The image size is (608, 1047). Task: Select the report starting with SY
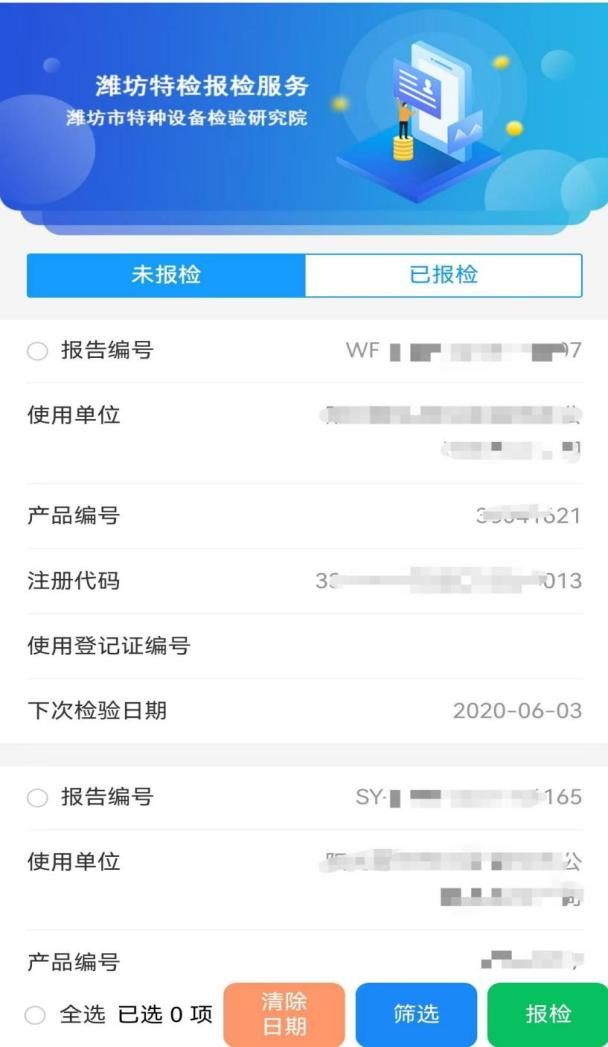tap(37, 798)
